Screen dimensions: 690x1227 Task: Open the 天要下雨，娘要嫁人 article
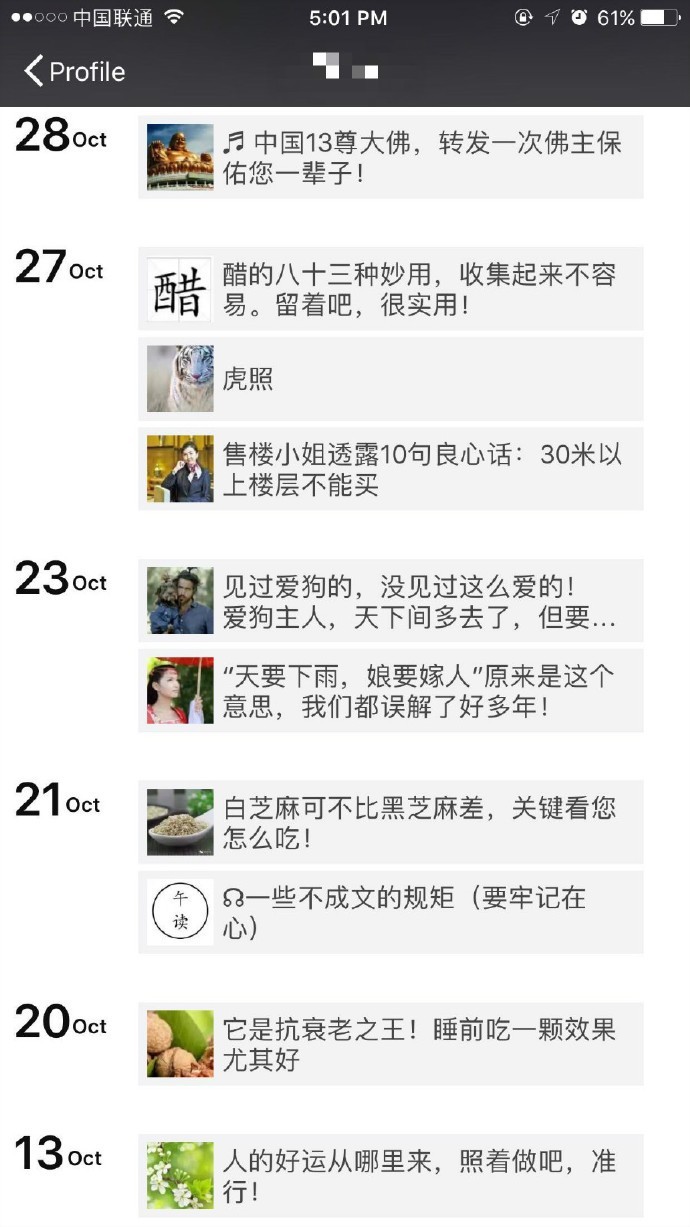pos(390,691)
